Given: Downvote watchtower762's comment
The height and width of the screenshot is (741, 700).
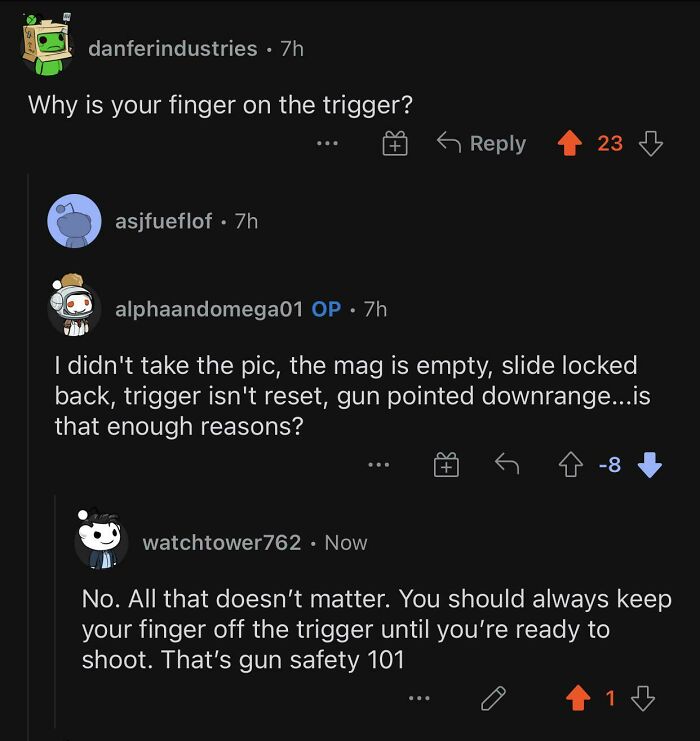Looking at the screenshot, I should click(x=643, y=698).
